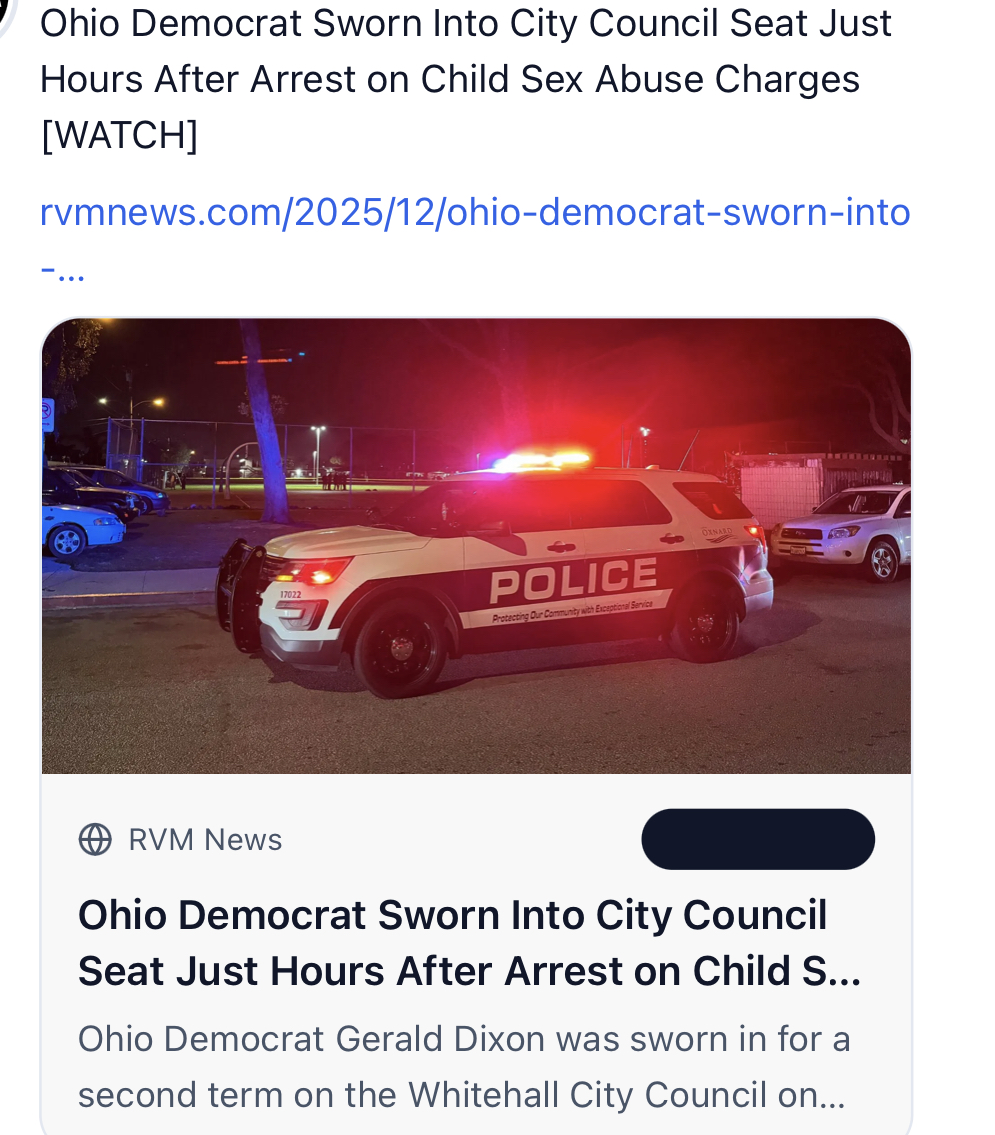Tap the dark button beside RVM News
This screenshot has height=1135, width=995.
[x=757, y=839]
